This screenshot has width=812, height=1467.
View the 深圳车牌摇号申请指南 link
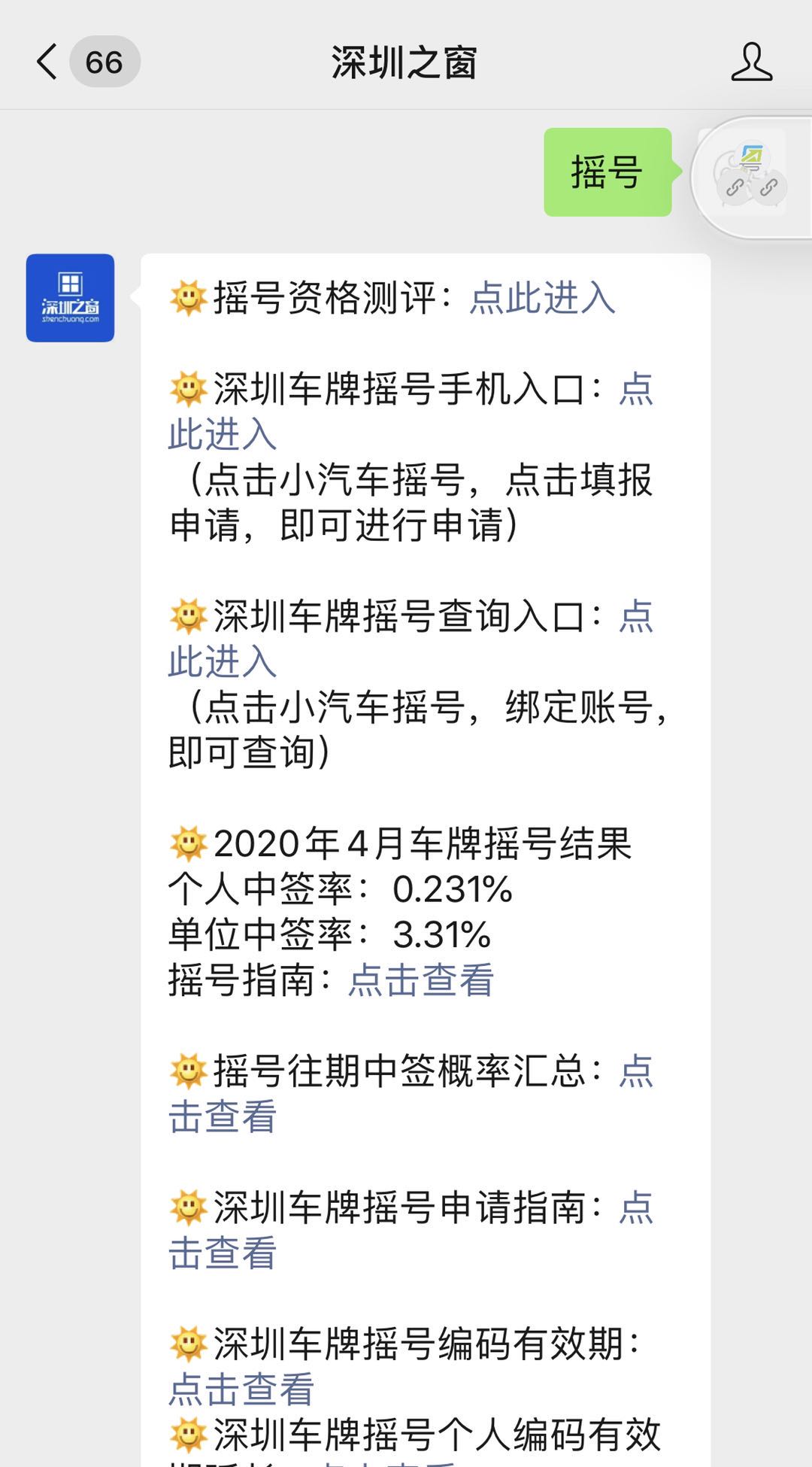point(223,1252)
